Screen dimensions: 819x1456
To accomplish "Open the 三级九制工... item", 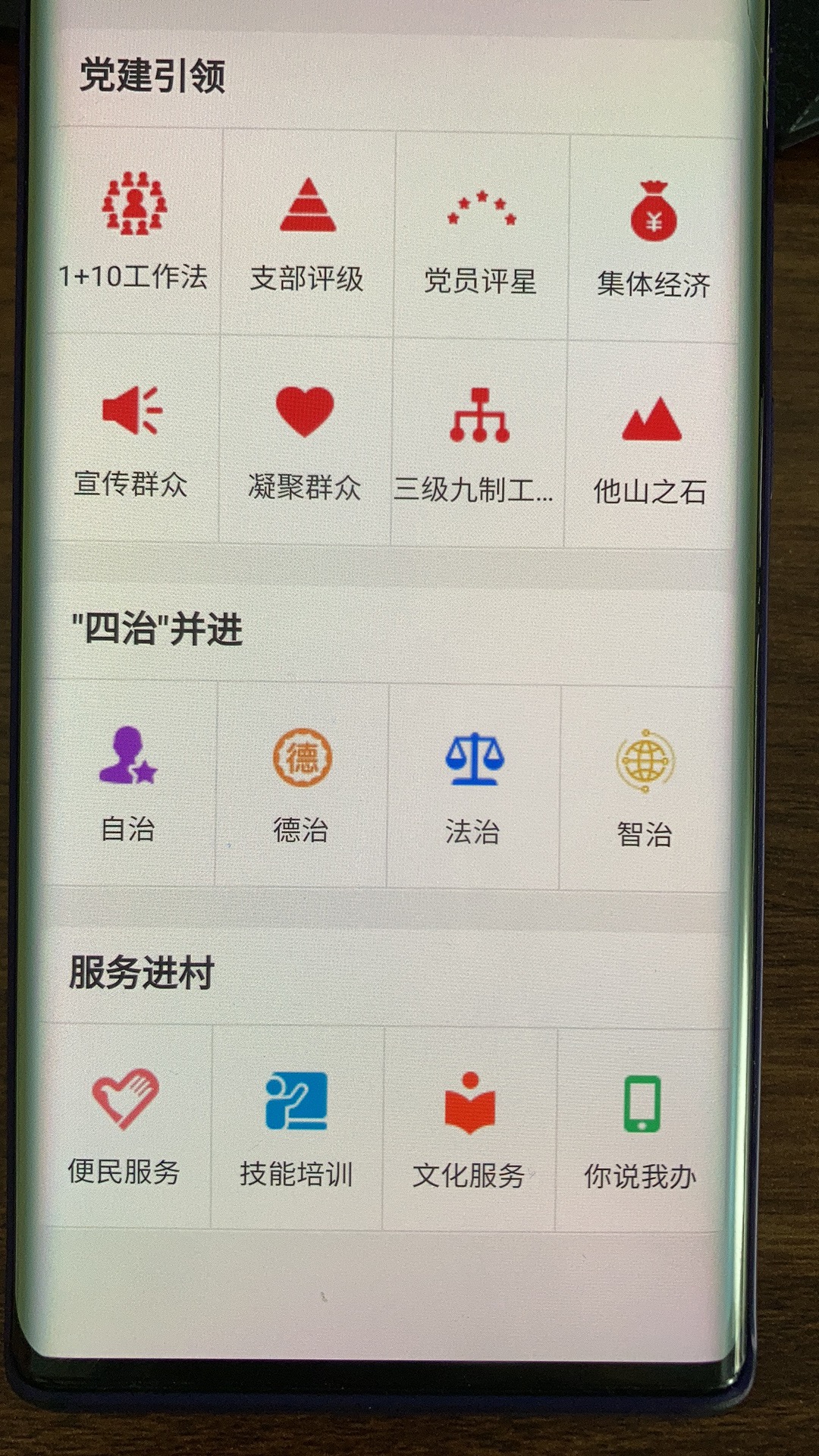I will [x=478, y=444].
